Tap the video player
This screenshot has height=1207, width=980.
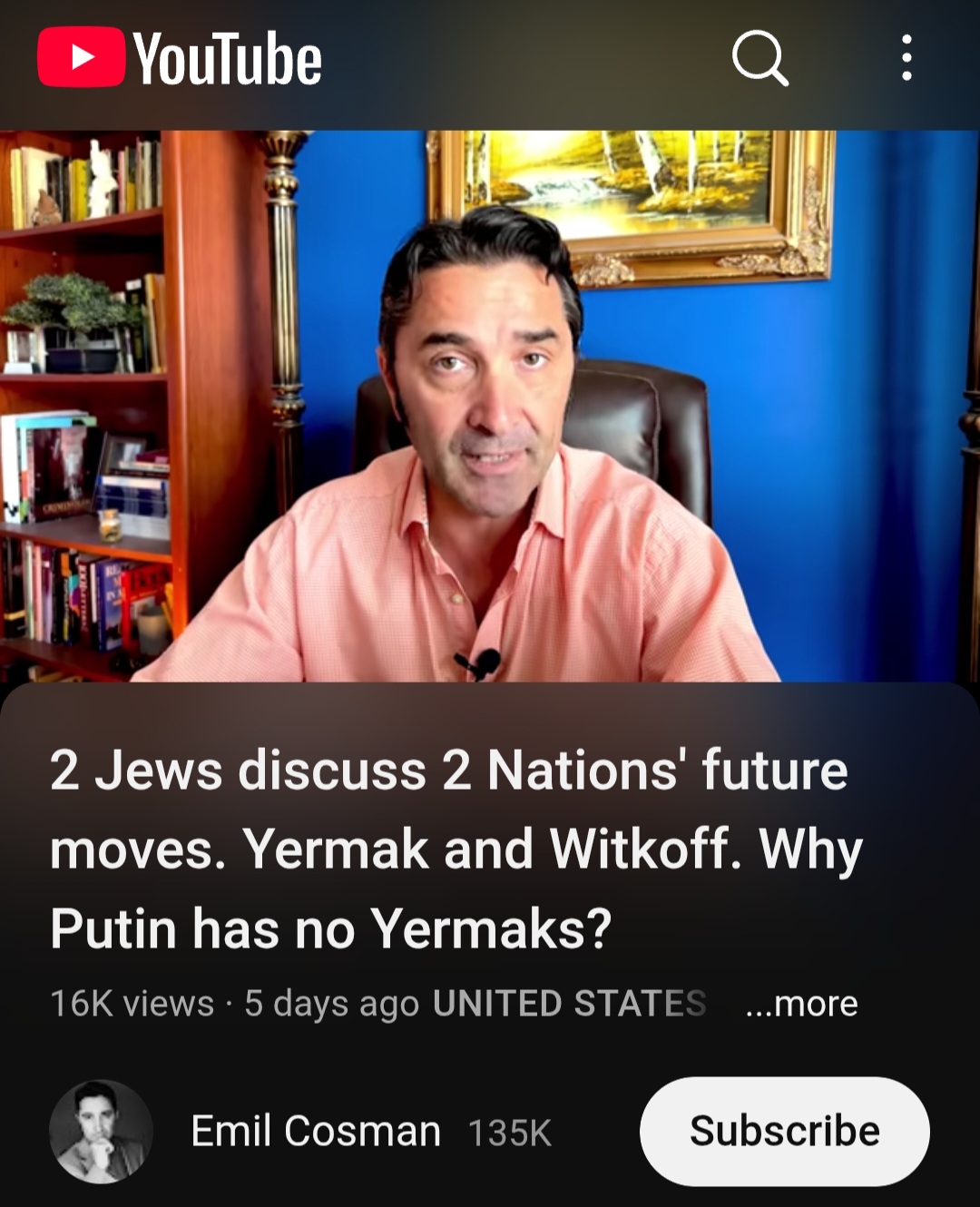[x=490, y=406]
